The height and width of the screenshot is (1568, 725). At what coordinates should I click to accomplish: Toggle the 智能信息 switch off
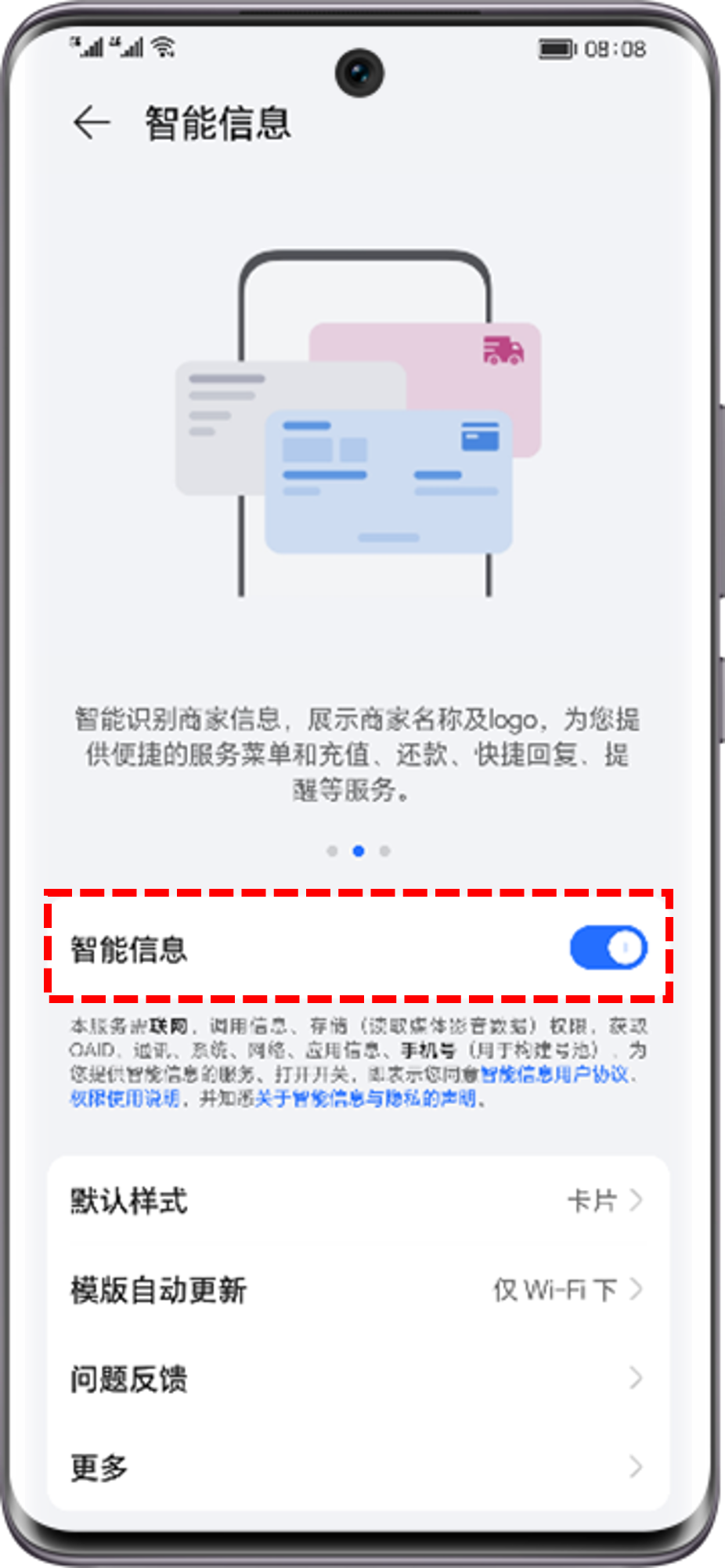click(x=608, y=948)
